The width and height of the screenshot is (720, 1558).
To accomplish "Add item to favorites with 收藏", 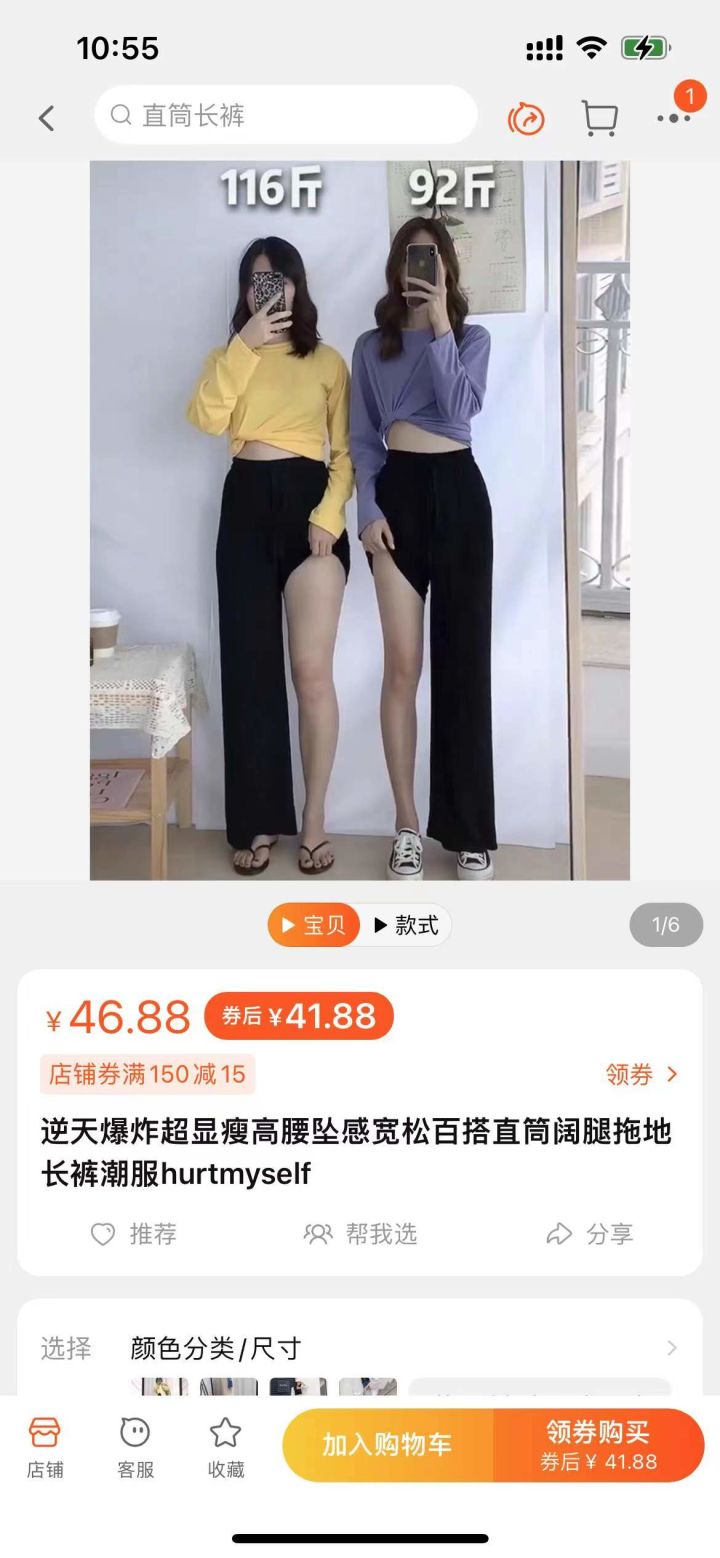I will (226, 1446).
